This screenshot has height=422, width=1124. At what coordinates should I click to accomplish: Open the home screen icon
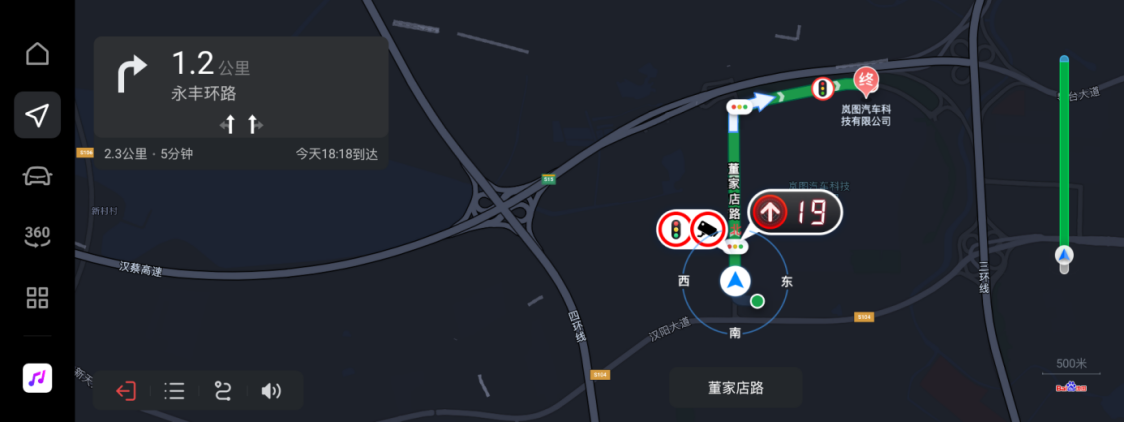point(37,54)
